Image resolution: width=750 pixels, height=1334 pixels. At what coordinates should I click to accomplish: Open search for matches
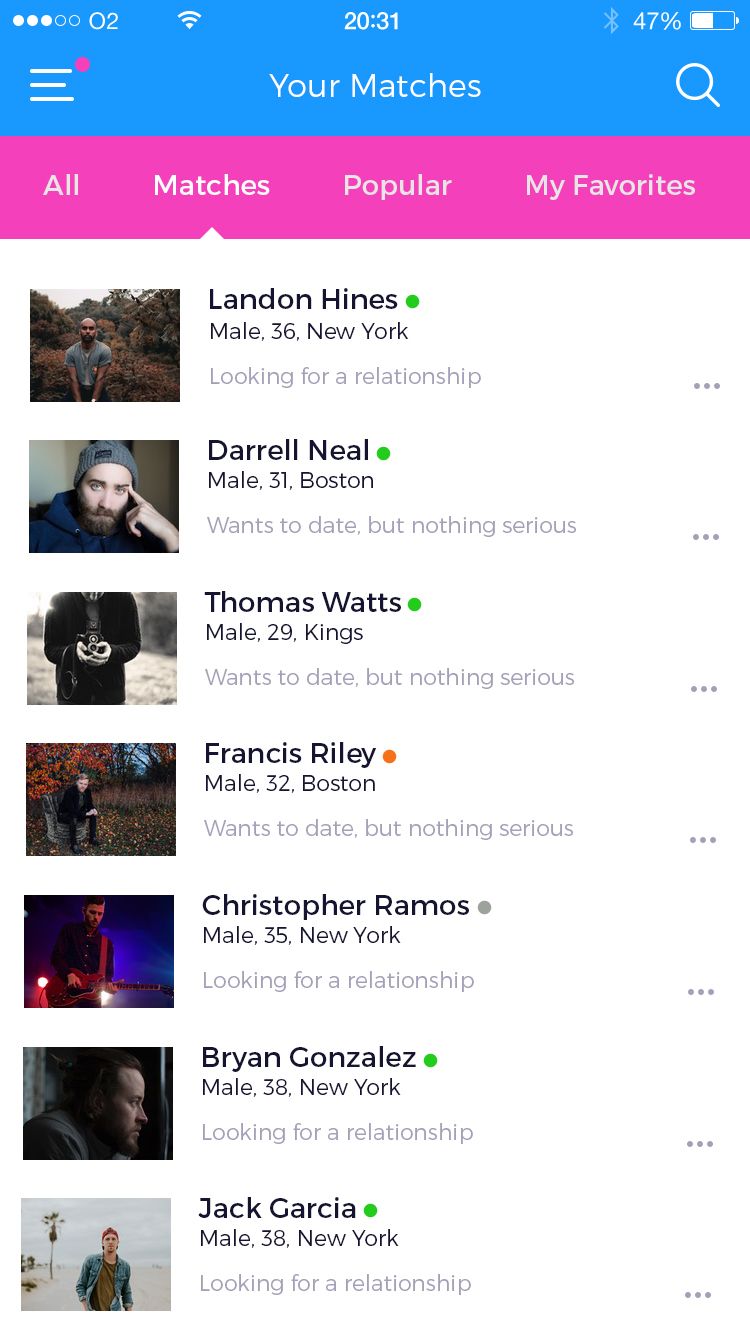point(697,85)
